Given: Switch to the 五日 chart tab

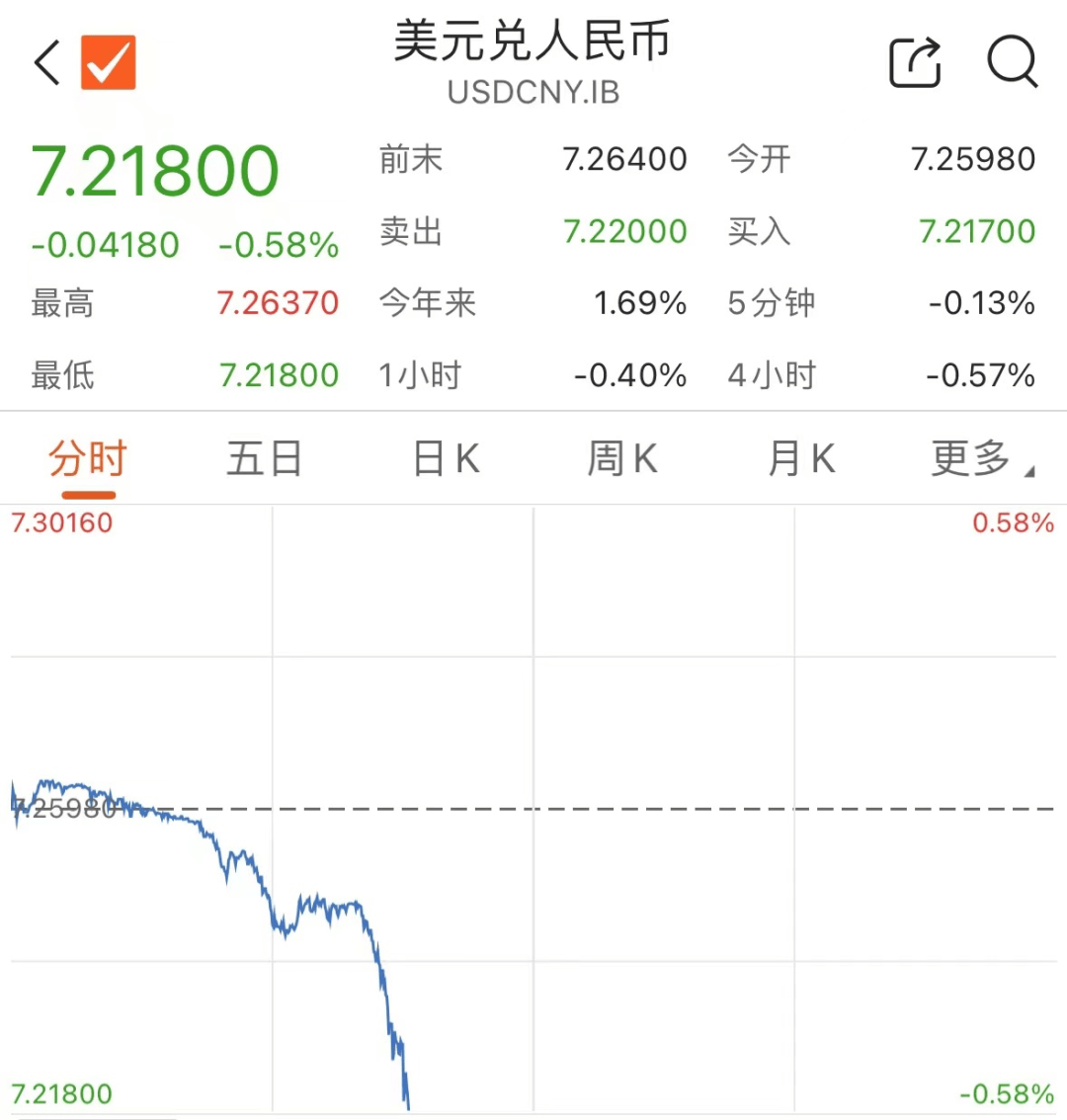Looking at the screenshot, I should point(264,458).
